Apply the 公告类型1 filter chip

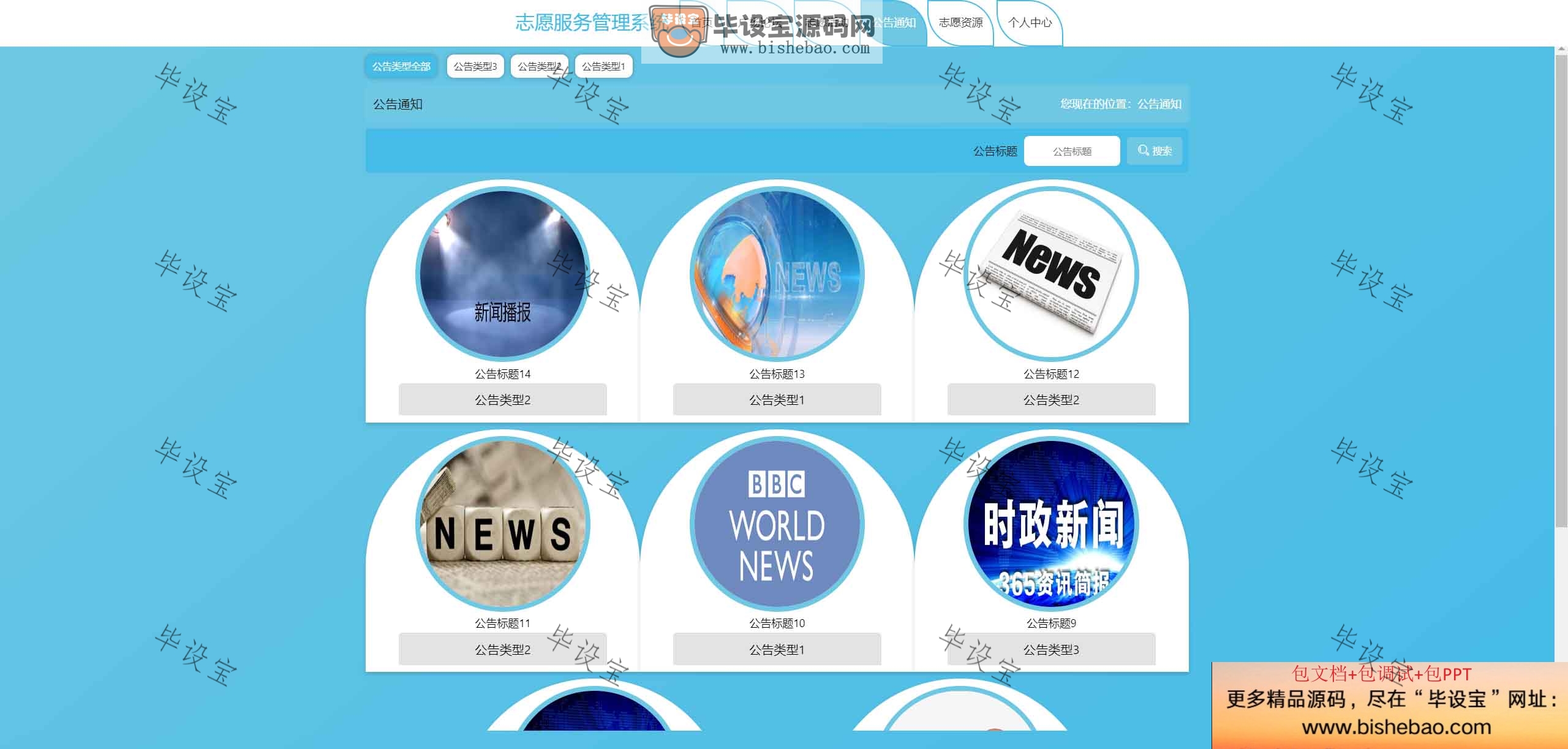click(x=603, y=66)
